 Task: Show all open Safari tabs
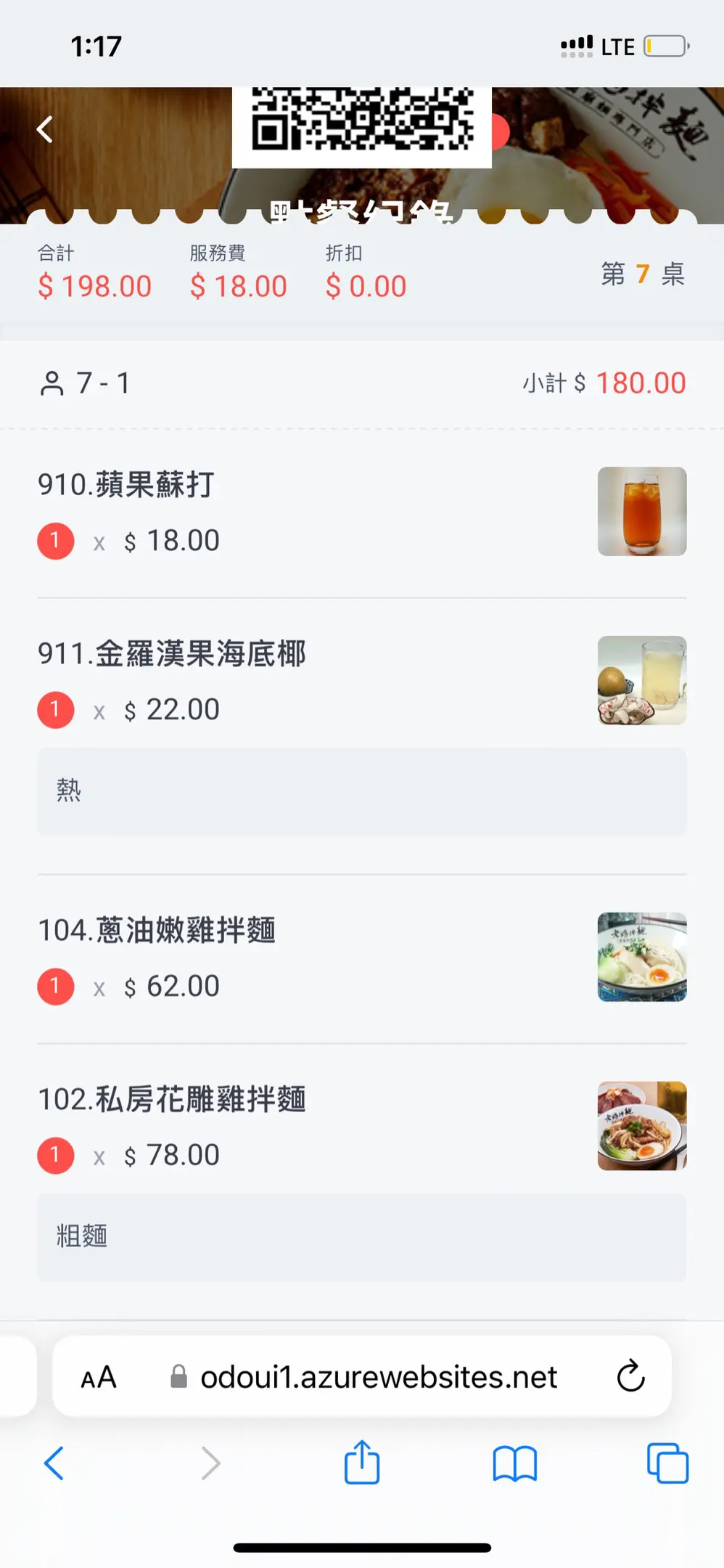[x=667, y=1463]
